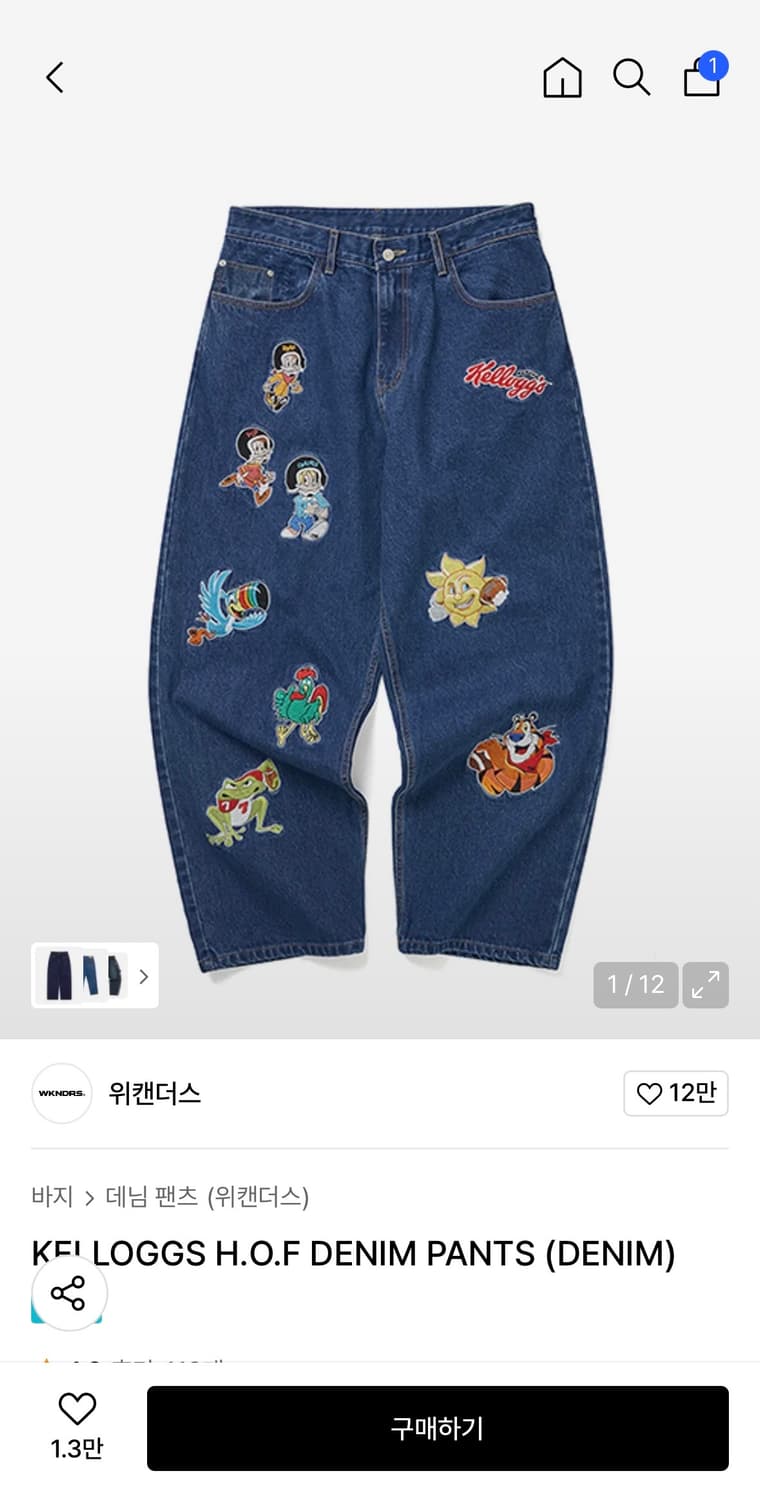Select the first denim thumbnail image
Screen dimensions: 760x1500
click(60, 975)
